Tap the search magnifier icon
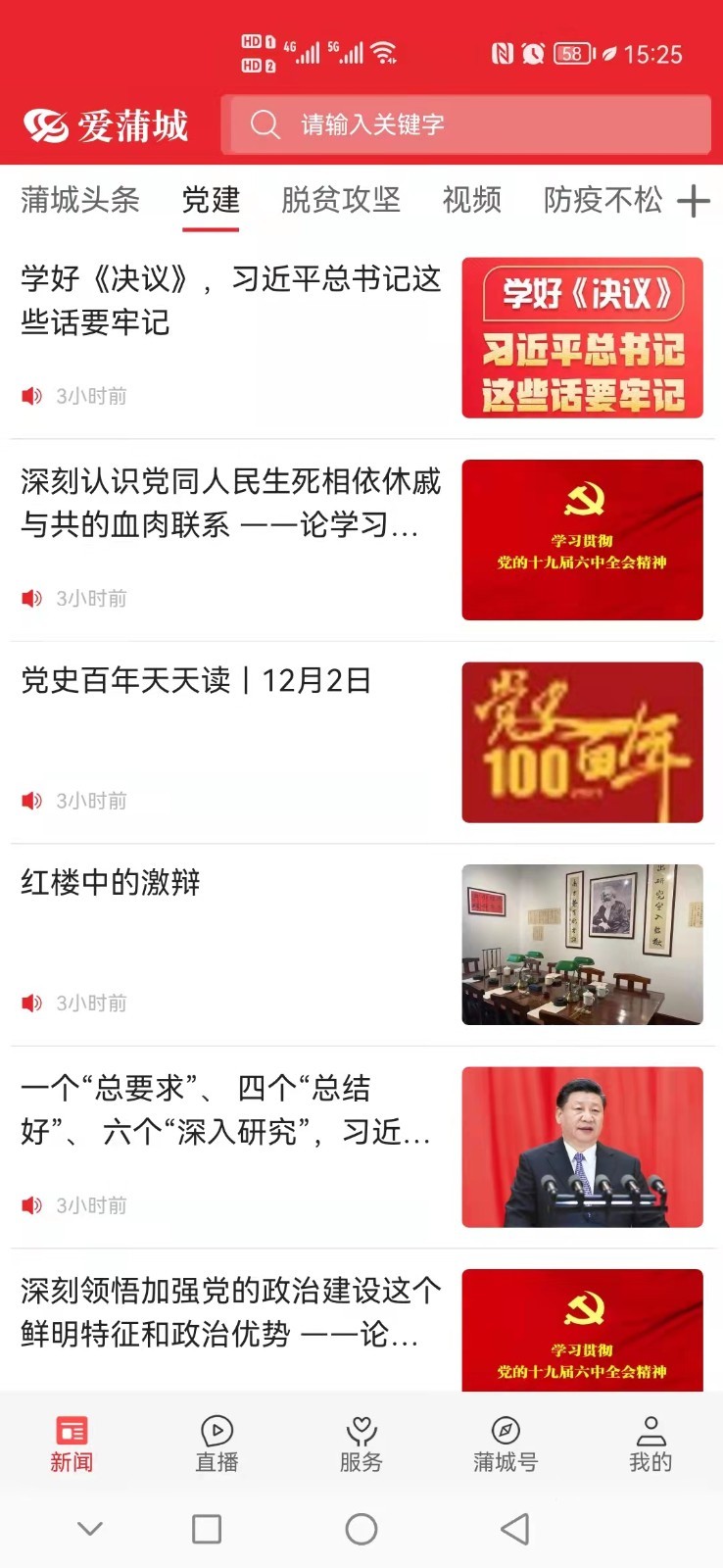This screenshot has height=1568, width=723. coord(265,123)
